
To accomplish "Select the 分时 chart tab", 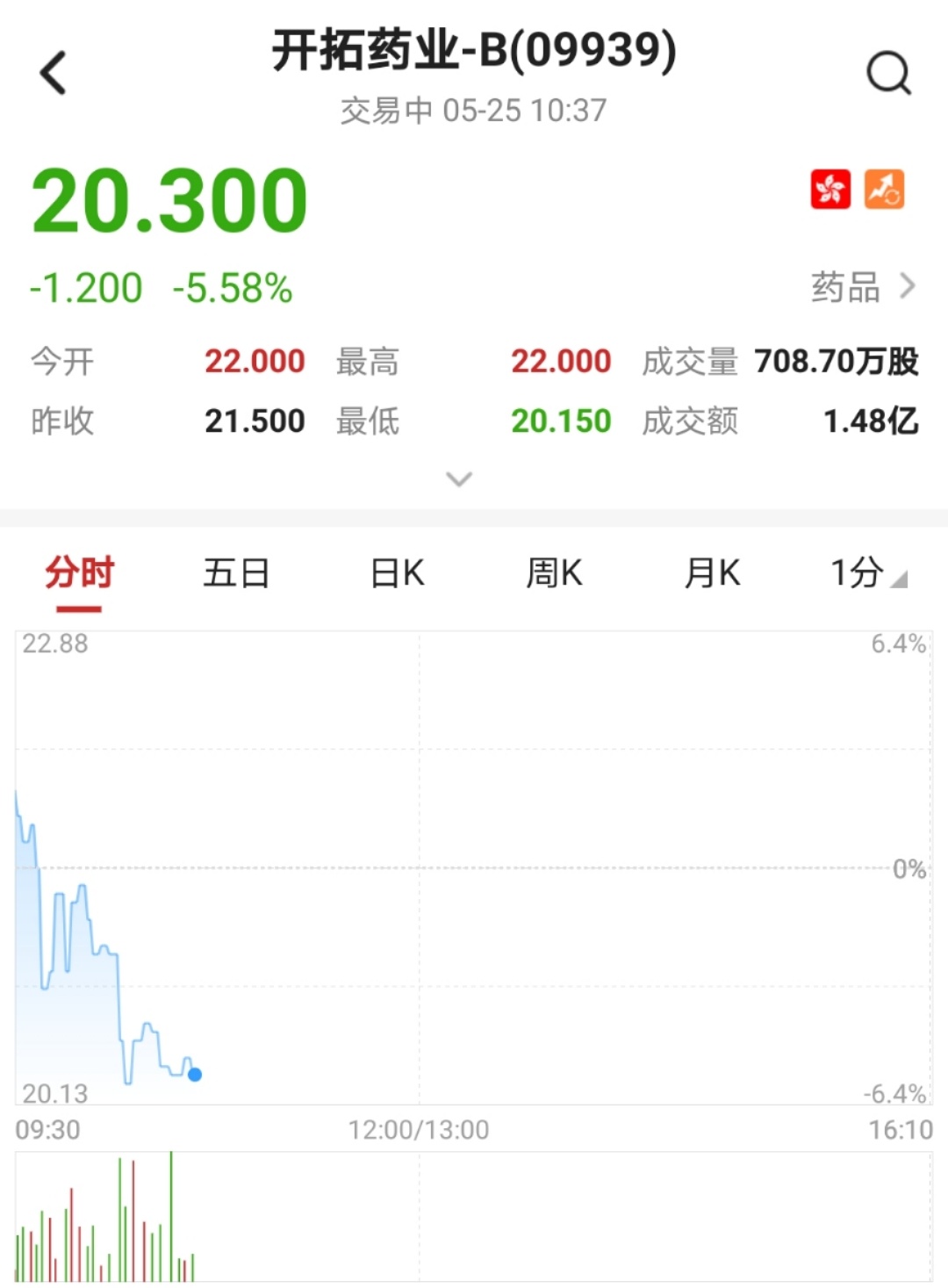I will (79, 573).
